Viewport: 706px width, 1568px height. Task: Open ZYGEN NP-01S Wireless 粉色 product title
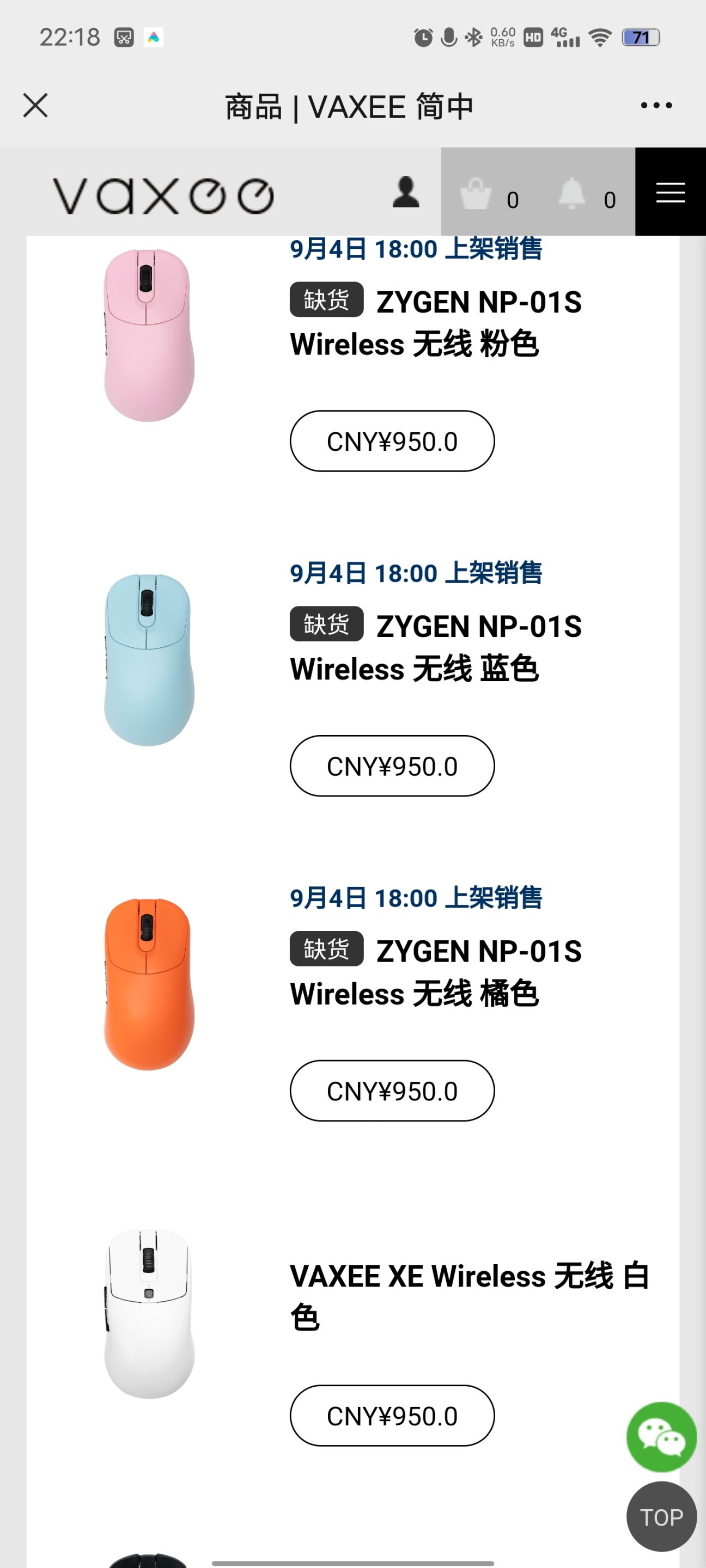tap(435, 323)
